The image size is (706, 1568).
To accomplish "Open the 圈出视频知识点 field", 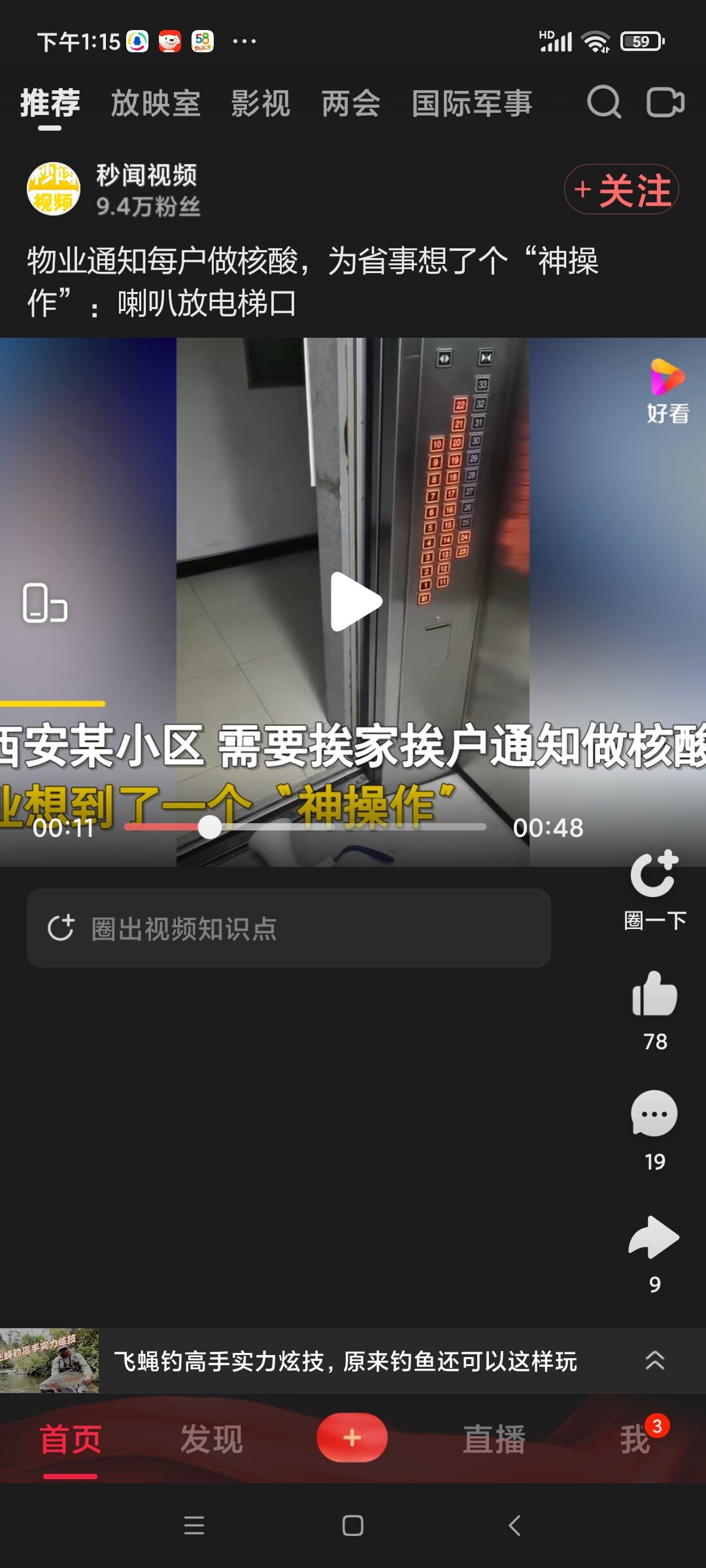I will [289, 928].
